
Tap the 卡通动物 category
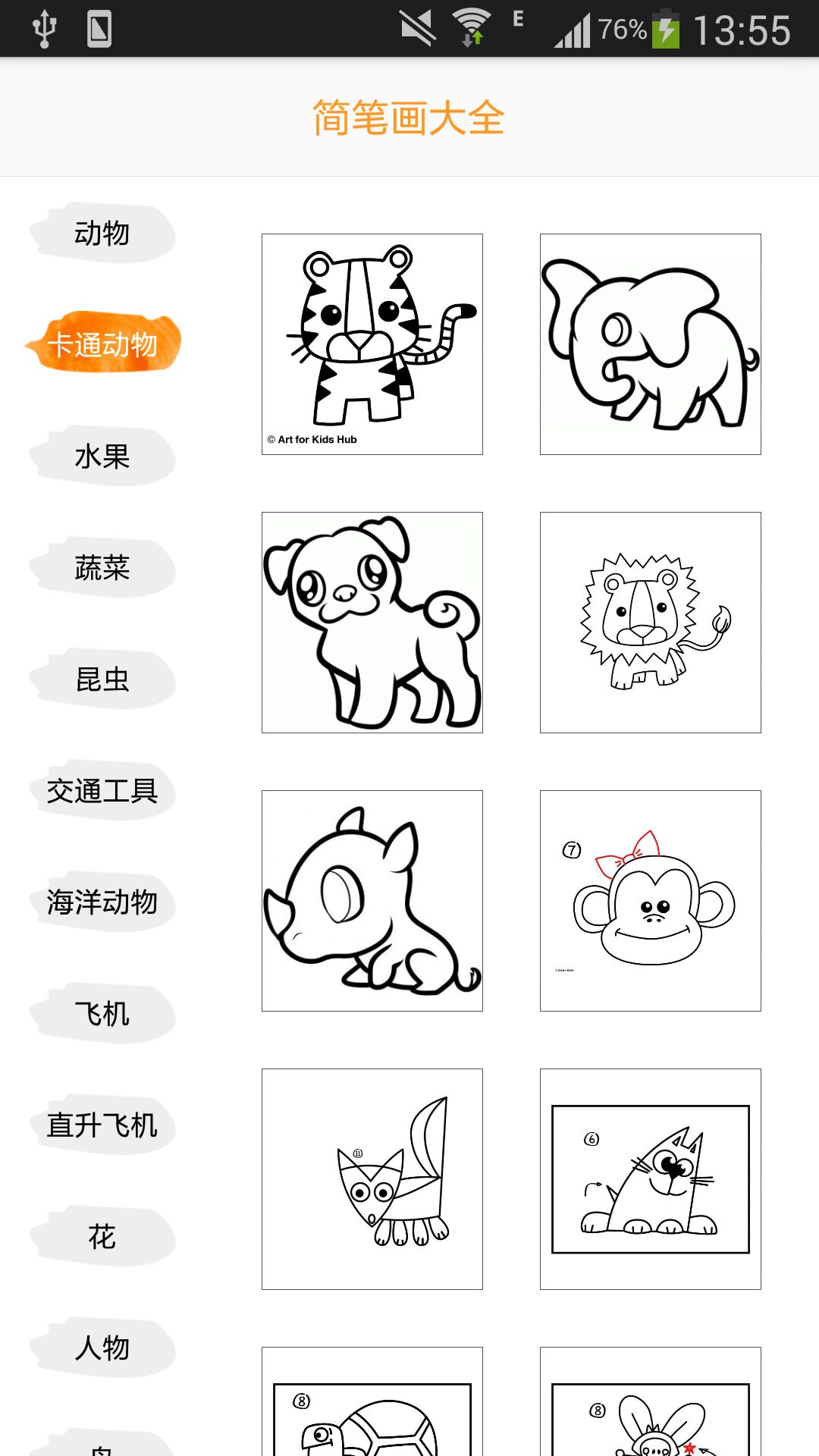coord(102,344)
